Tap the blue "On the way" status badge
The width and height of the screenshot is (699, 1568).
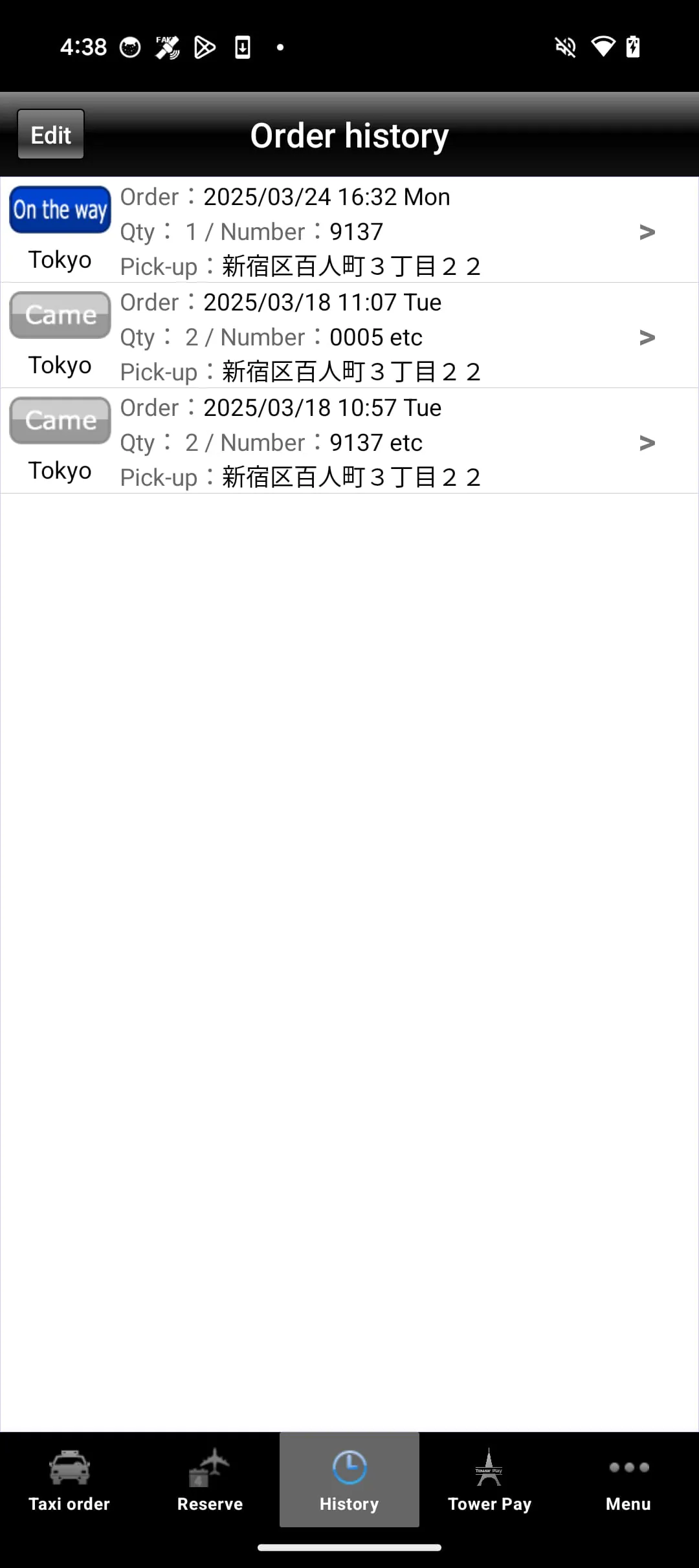(x=60, y=209)
